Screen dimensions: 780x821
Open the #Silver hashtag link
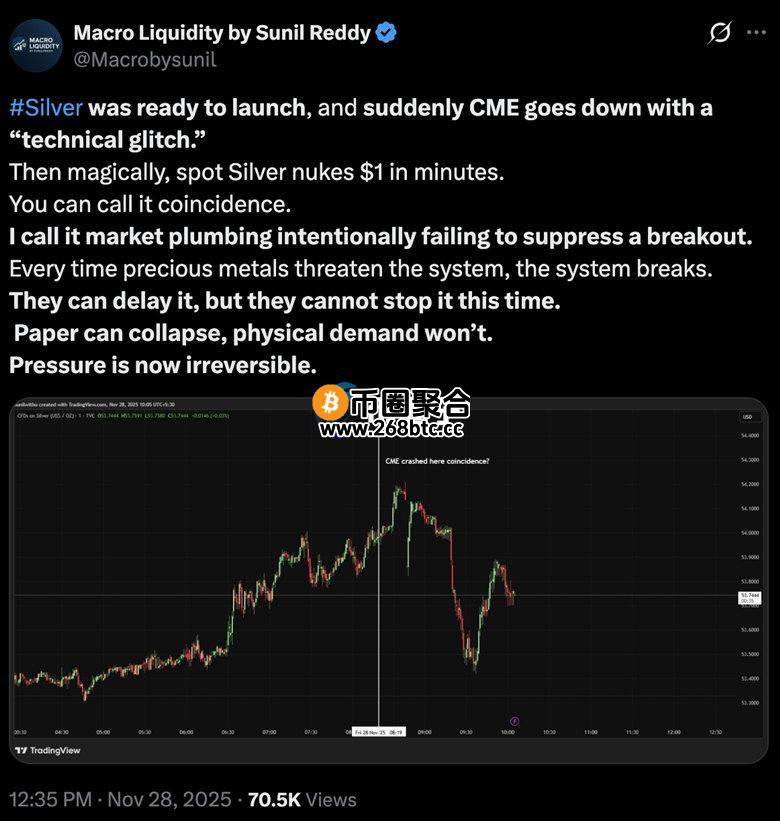[x=46, y=108]
